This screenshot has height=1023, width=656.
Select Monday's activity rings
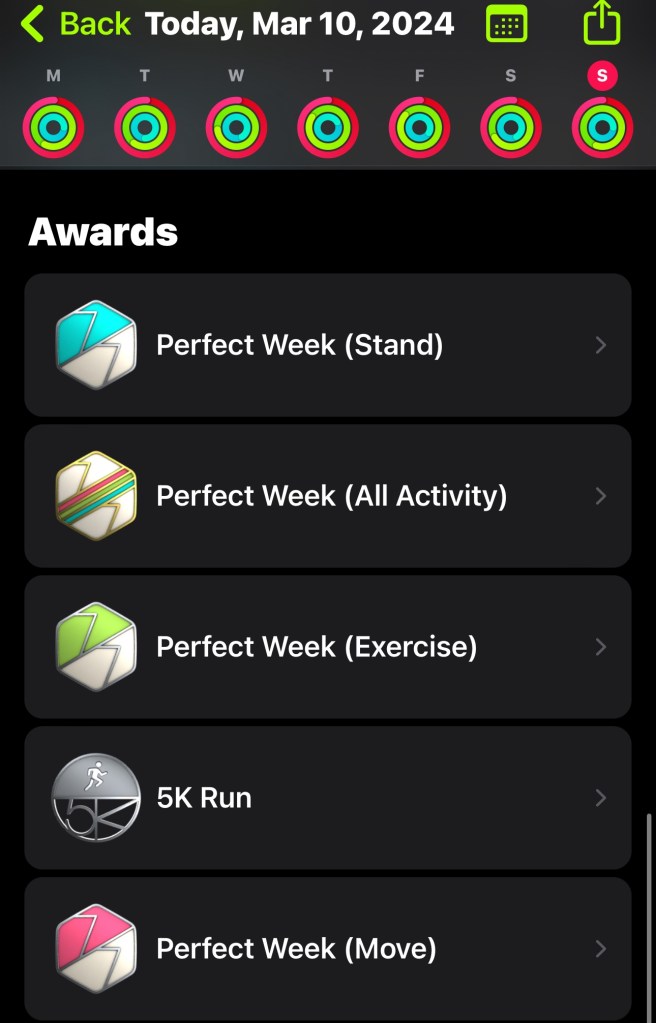(53, 127)
